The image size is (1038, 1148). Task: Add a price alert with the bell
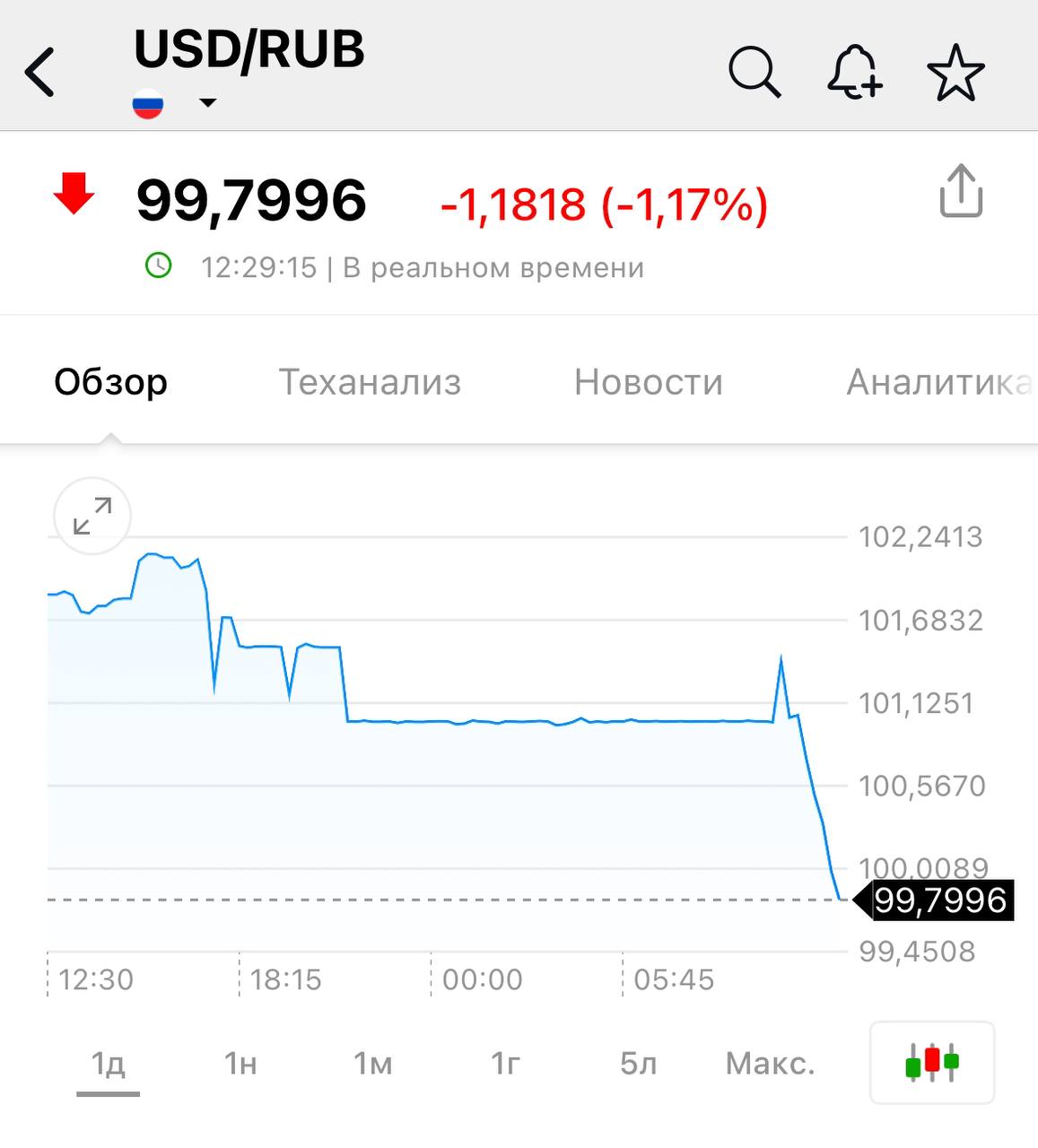pos(854,72)
